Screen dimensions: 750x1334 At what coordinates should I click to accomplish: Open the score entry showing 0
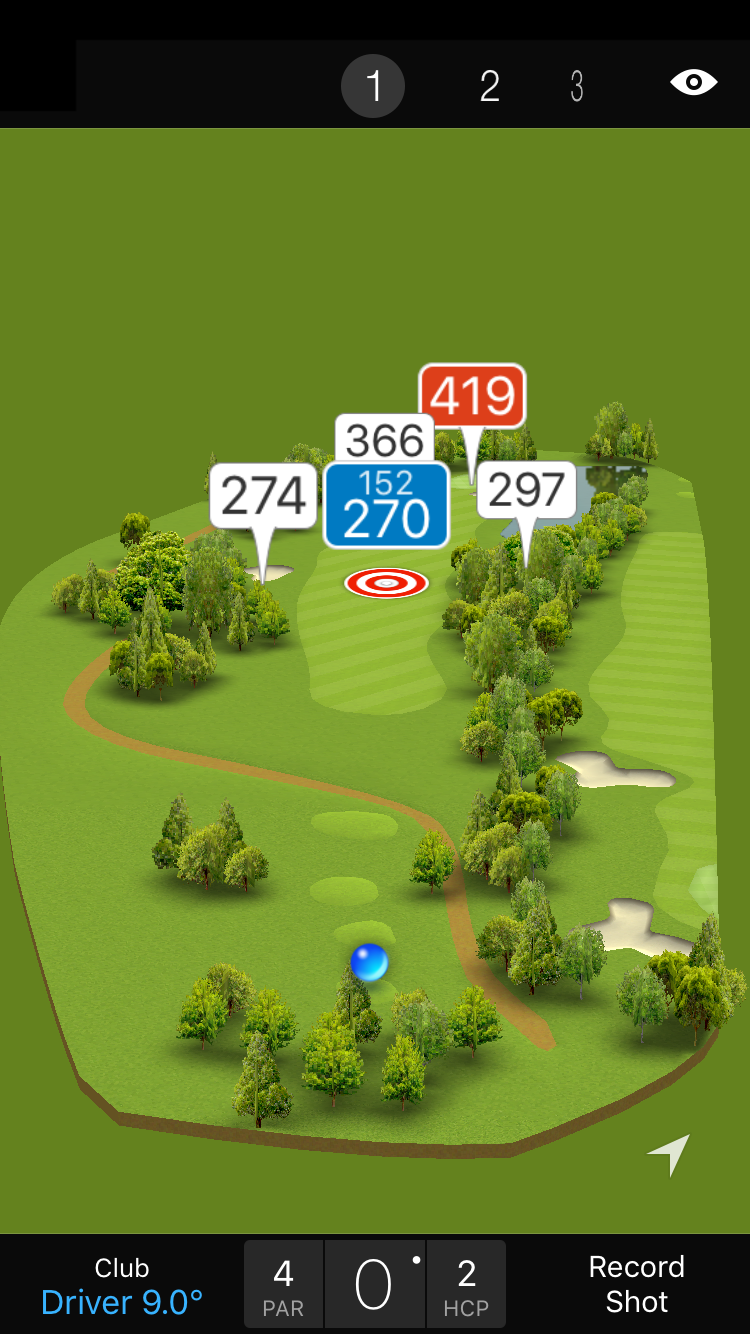[x=374, y=1284]
